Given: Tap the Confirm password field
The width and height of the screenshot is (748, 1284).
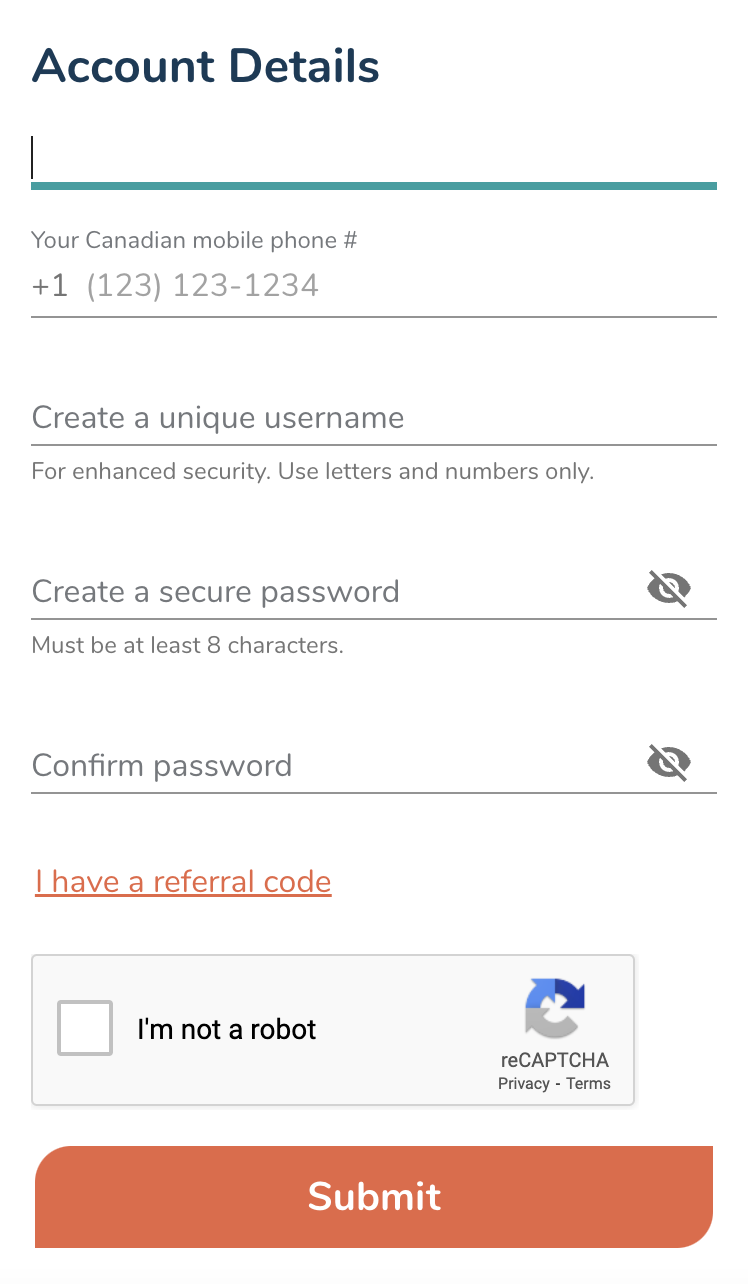Looking at the screenshot, I should point(330,765).
